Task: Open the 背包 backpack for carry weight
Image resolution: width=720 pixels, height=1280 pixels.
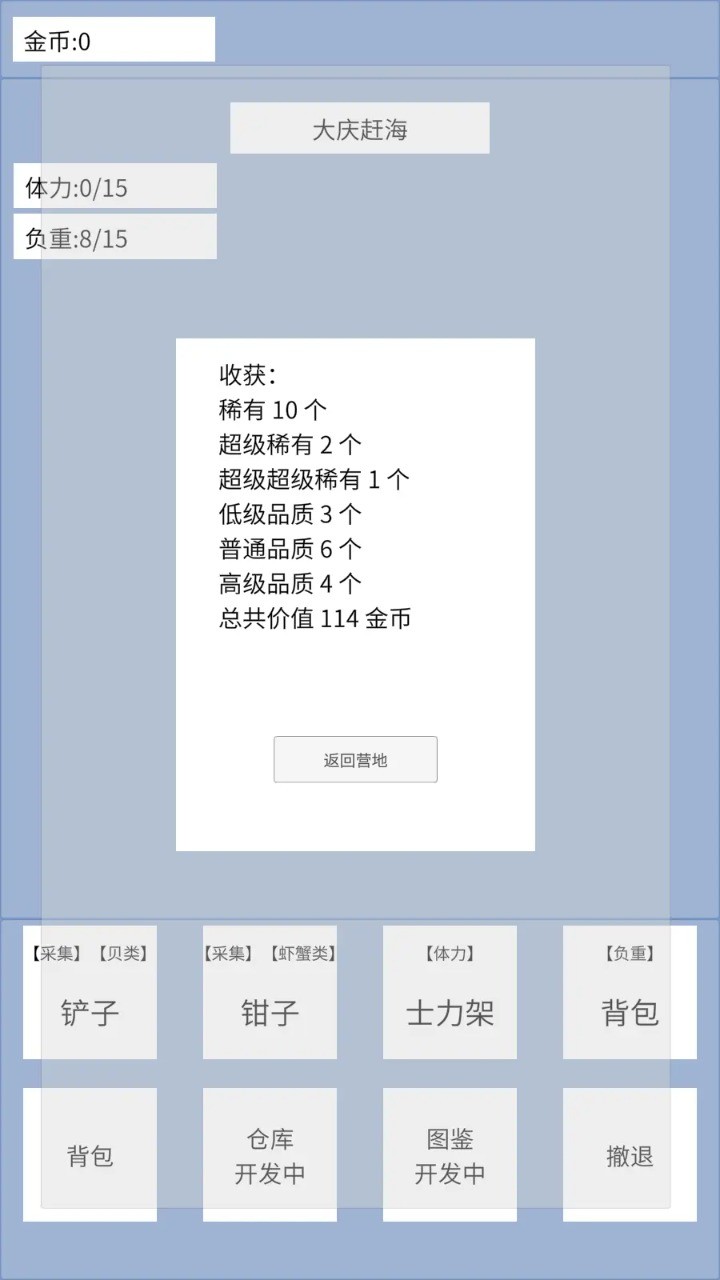Action: (630, 1013)
